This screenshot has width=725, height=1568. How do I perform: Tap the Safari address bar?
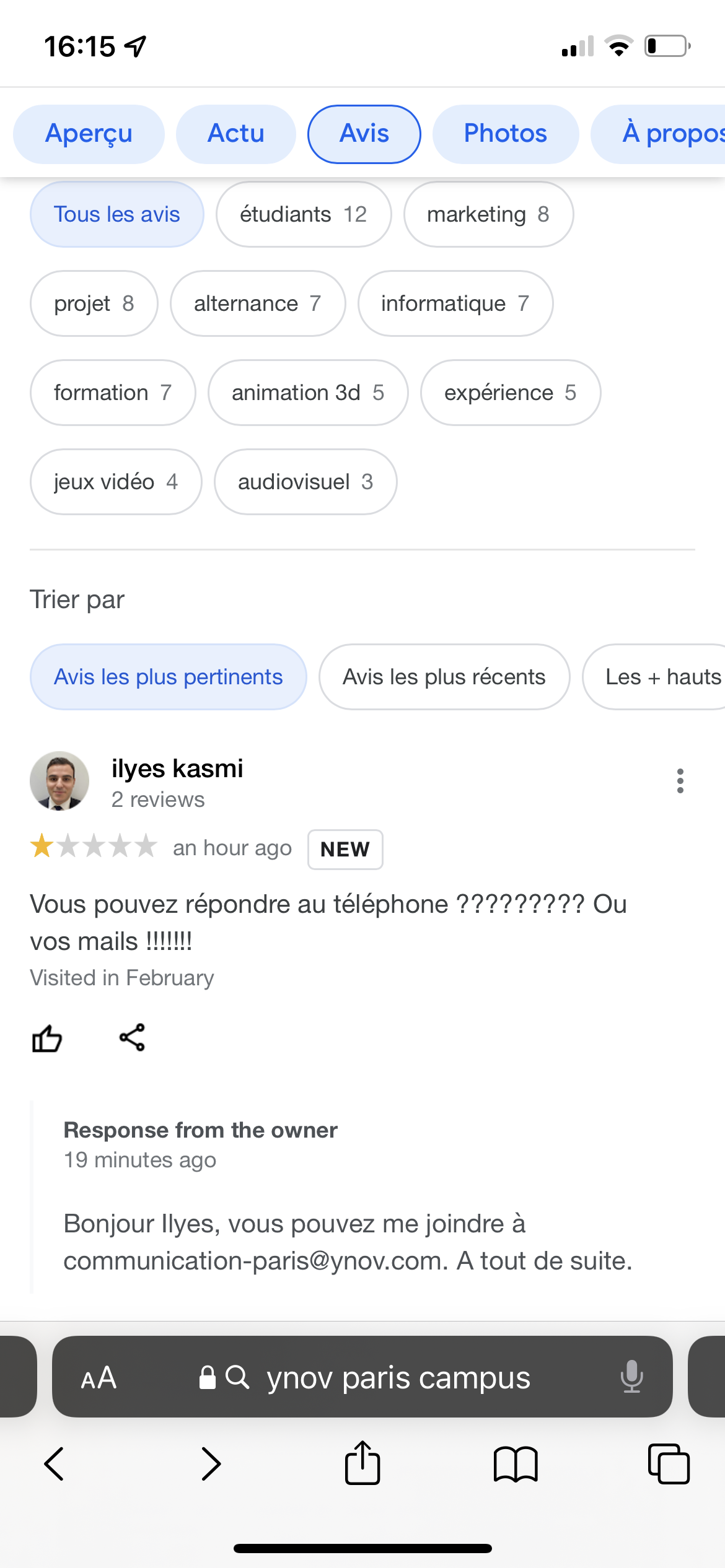[397, 1378]
